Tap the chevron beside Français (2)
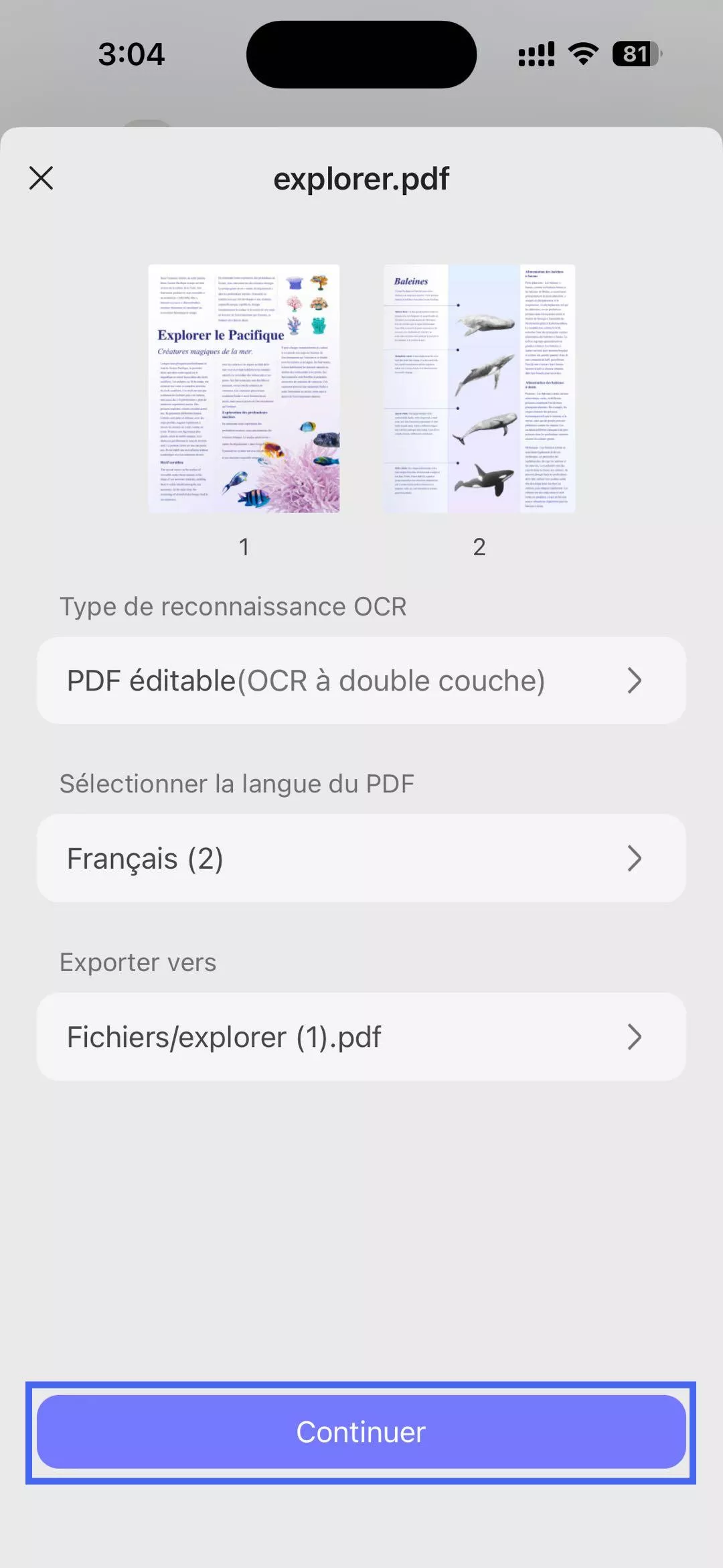 [635, 858]
